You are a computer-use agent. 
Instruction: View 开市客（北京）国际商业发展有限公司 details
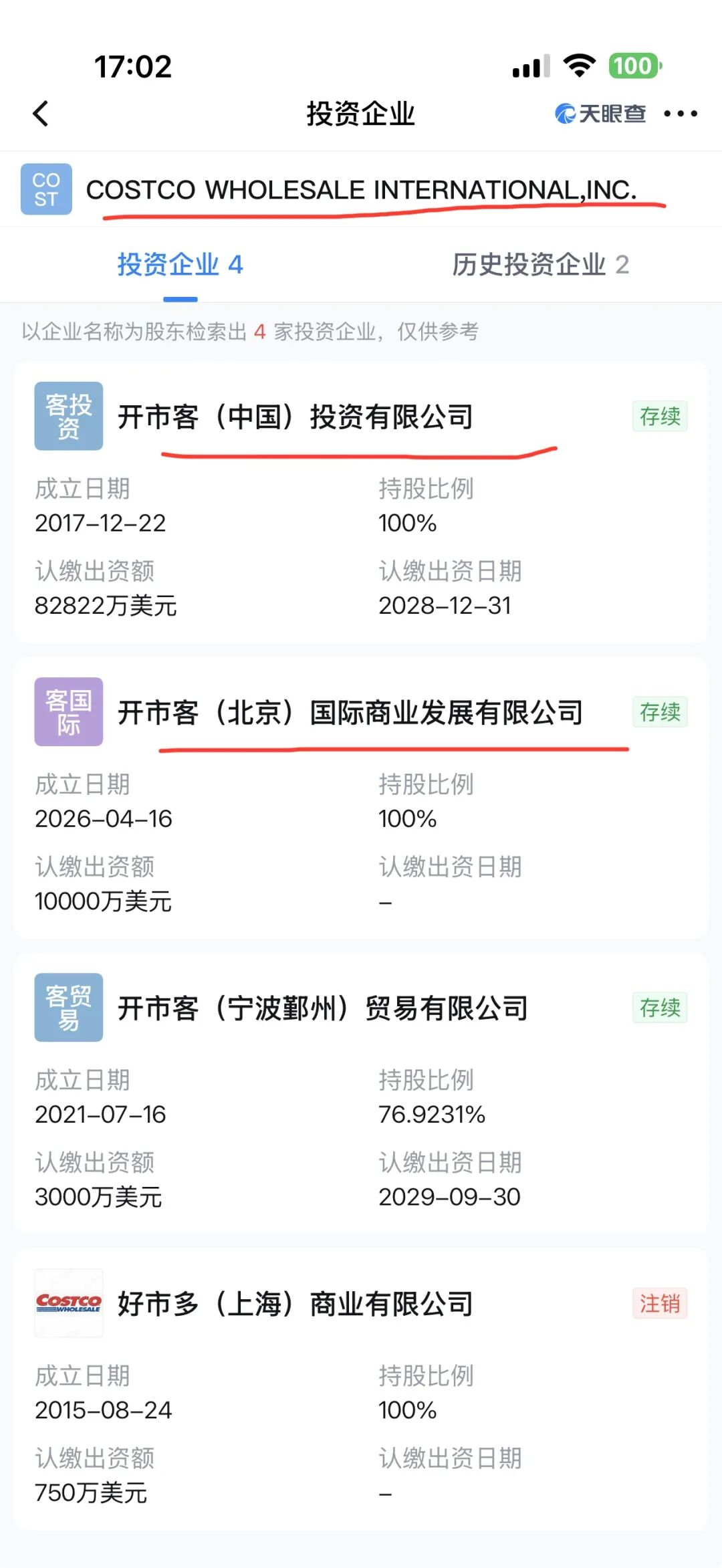click(350, 713)
